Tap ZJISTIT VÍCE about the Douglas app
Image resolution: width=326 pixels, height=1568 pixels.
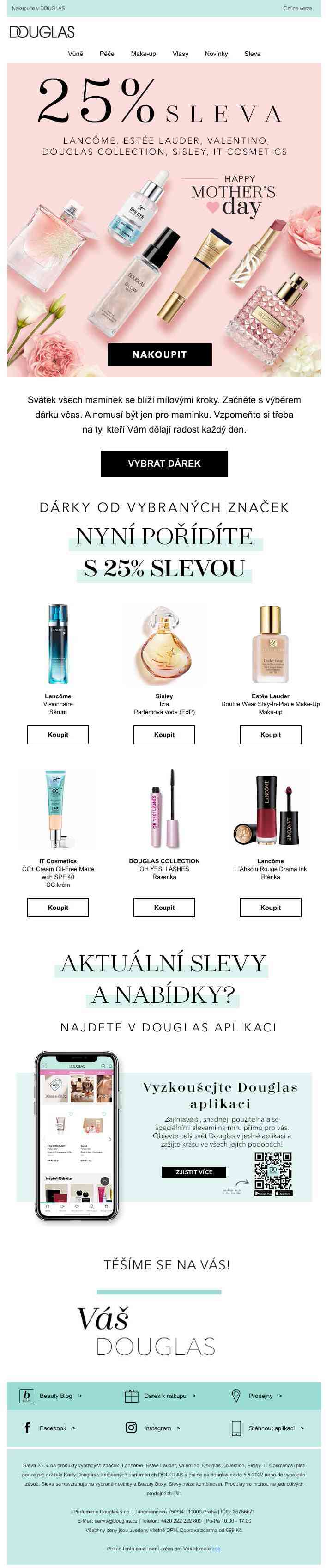tap(194, 1172)
